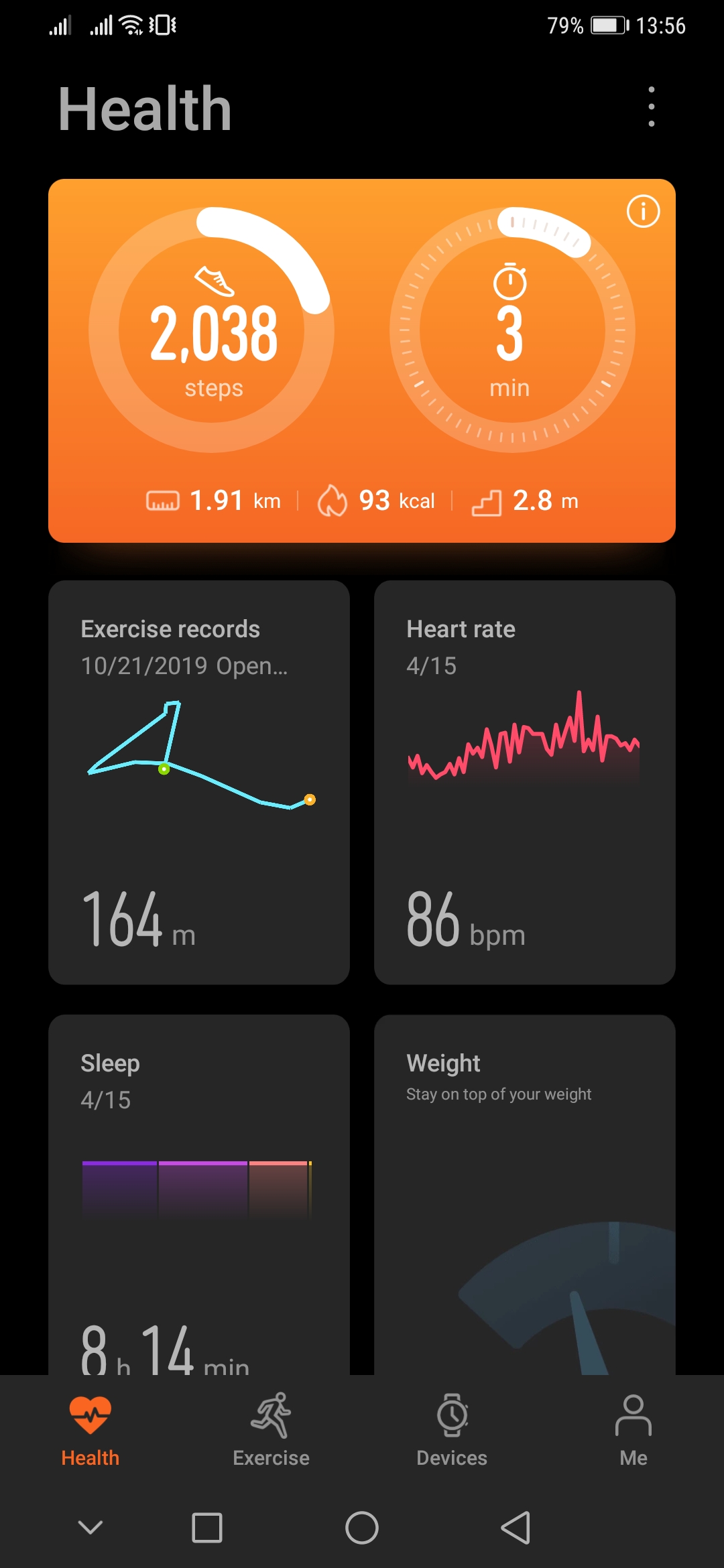
Task: Go back using system back button
Action: (x=516, y=1528)
